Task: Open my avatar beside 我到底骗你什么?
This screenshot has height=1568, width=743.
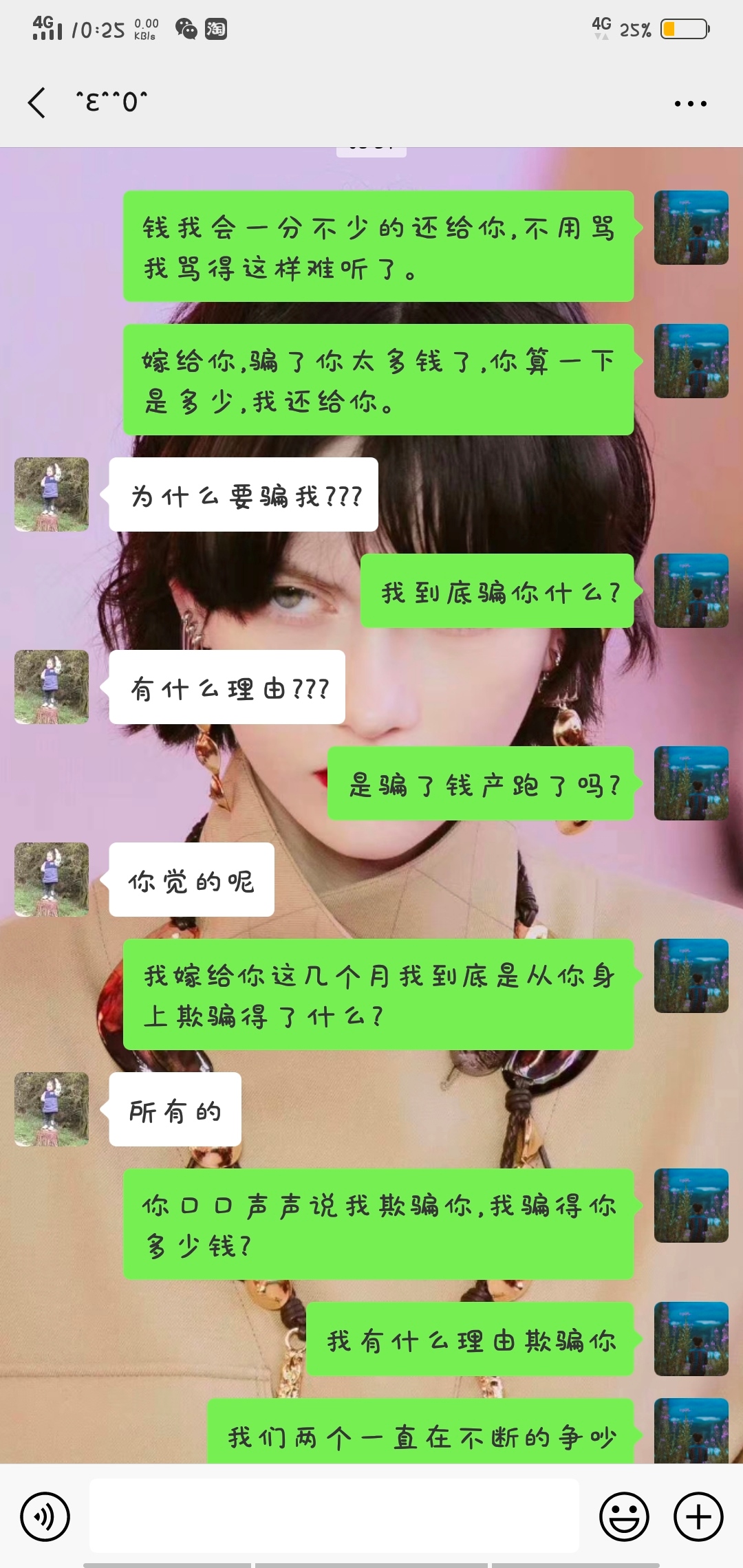Action: pos(691,591)
